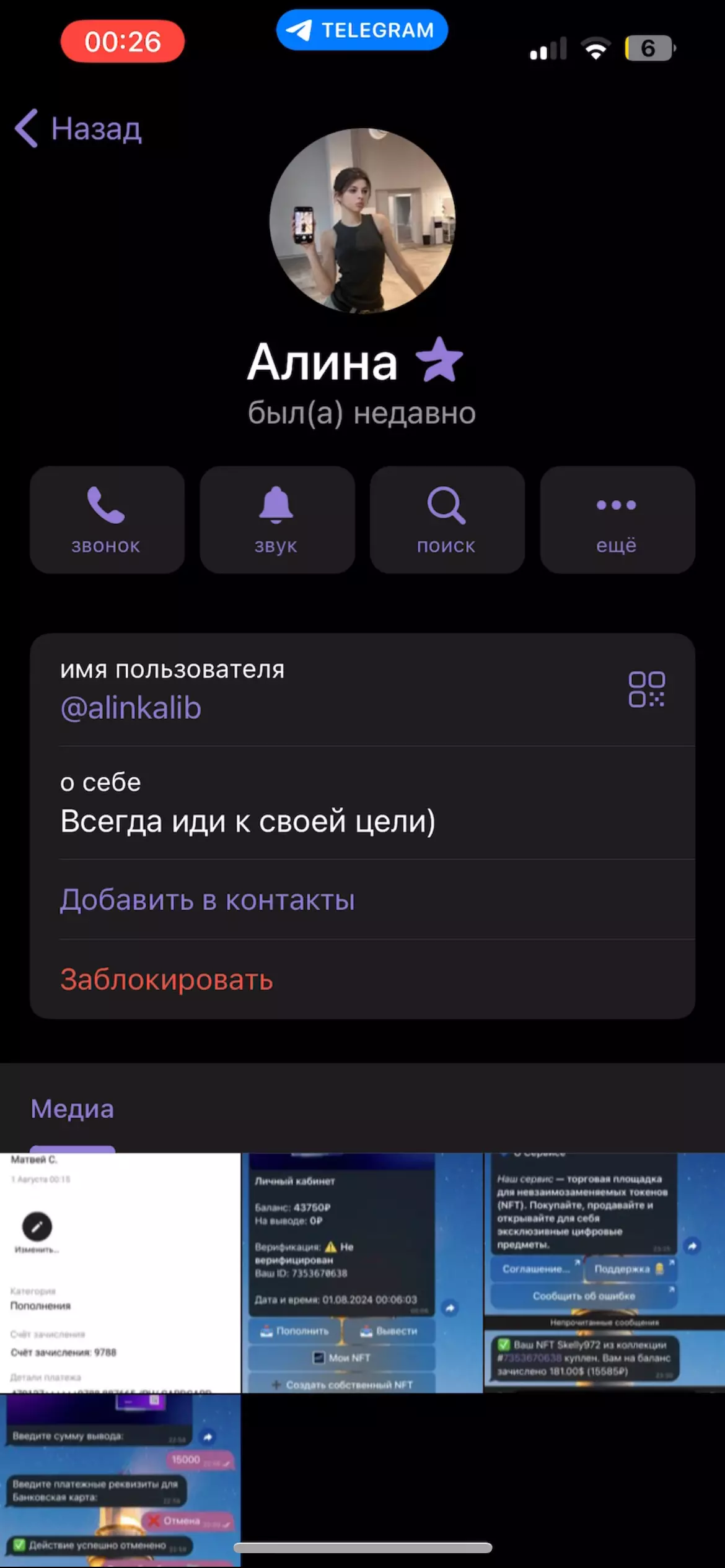Tap Добавить в контакты

(208, 900)
